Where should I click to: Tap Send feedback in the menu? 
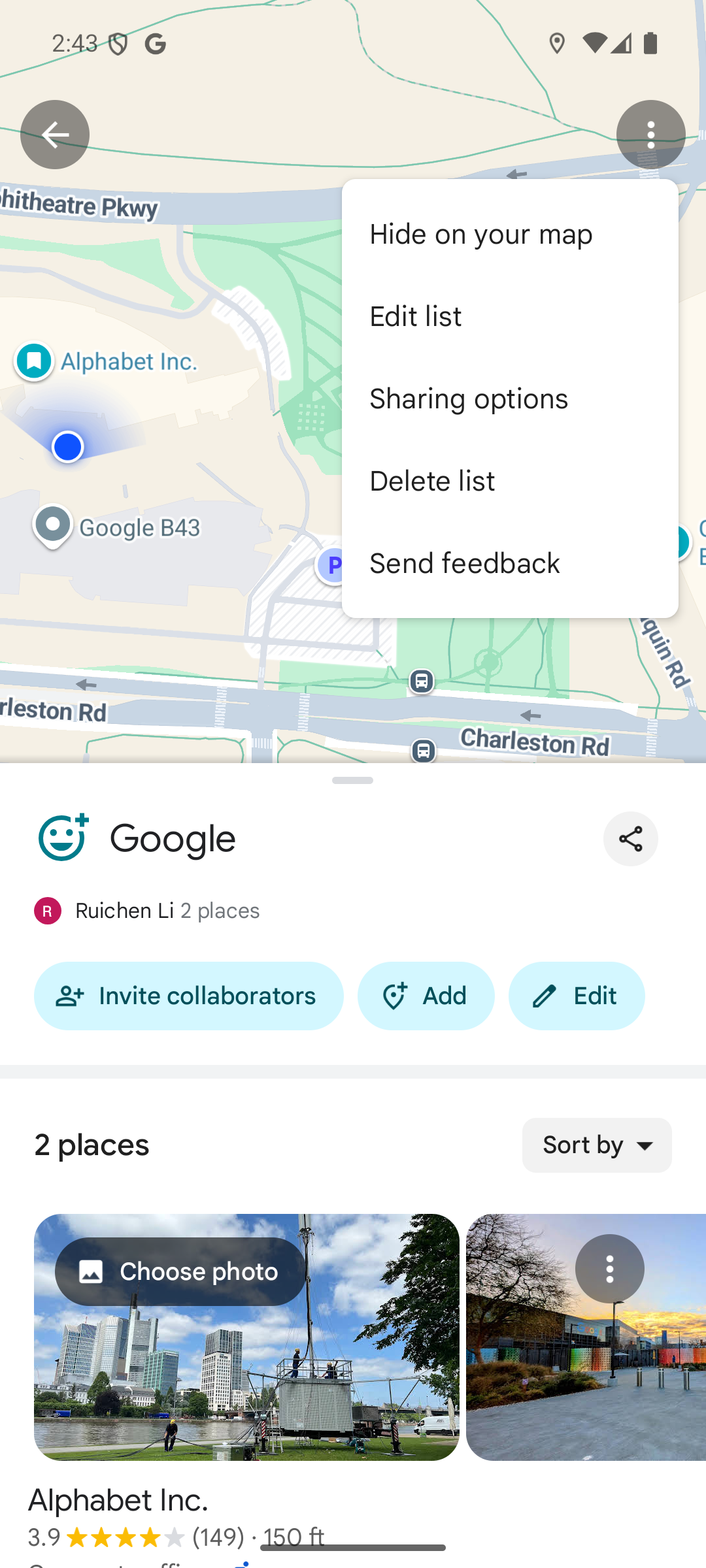point(464,564)
